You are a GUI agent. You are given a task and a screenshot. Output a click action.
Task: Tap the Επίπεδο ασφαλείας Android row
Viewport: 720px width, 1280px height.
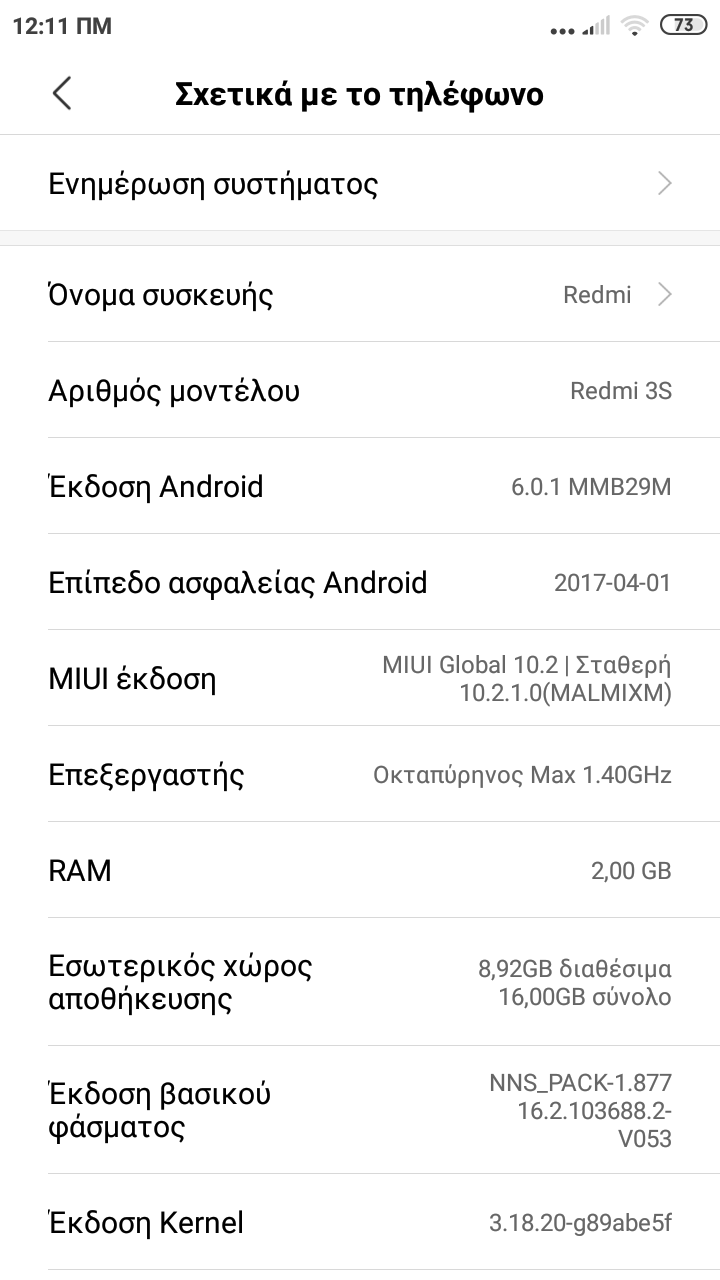tap(360, 583)
